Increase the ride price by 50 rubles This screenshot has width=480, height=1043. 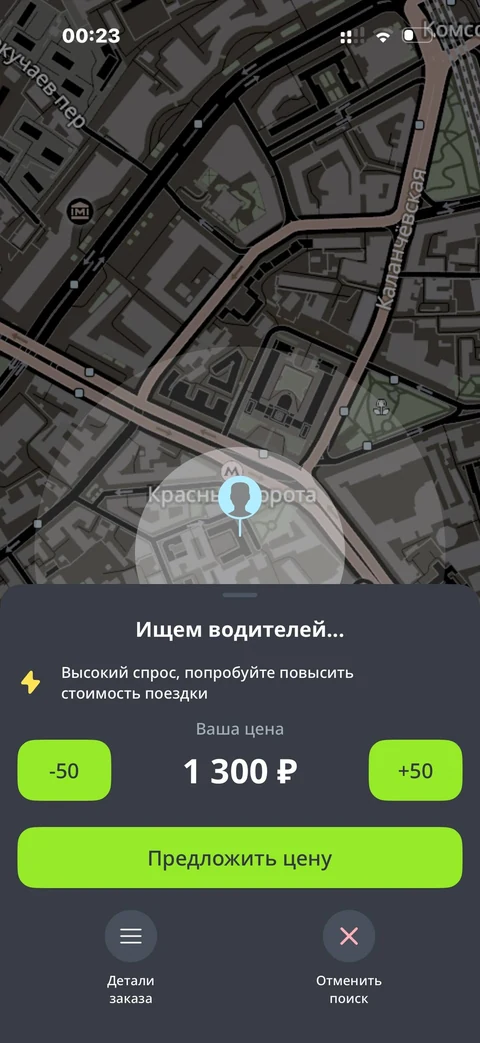[x=416, y=770]
